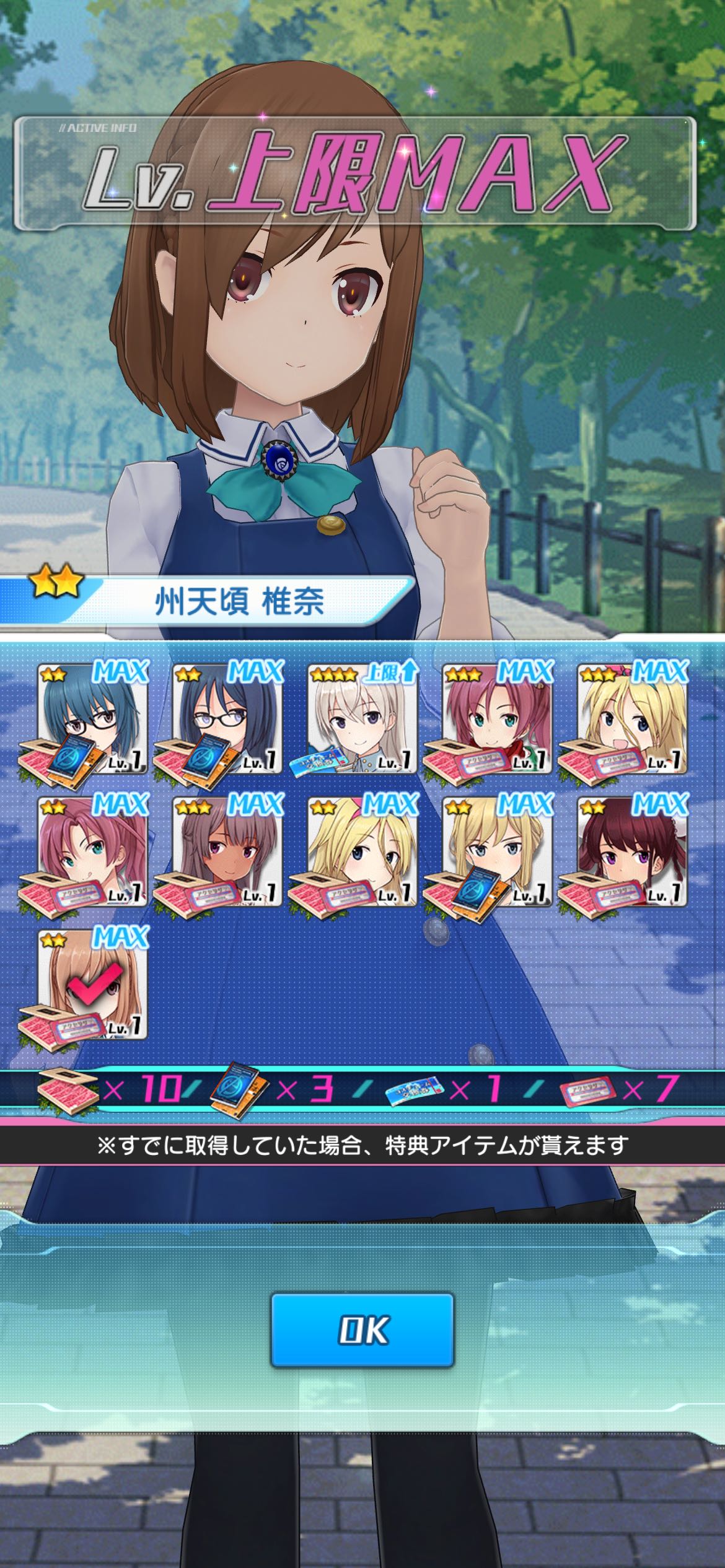Confirm with the OK button
This screenshot has height=1568, width=725.
pyautogui.click(x=362, y=1329)
